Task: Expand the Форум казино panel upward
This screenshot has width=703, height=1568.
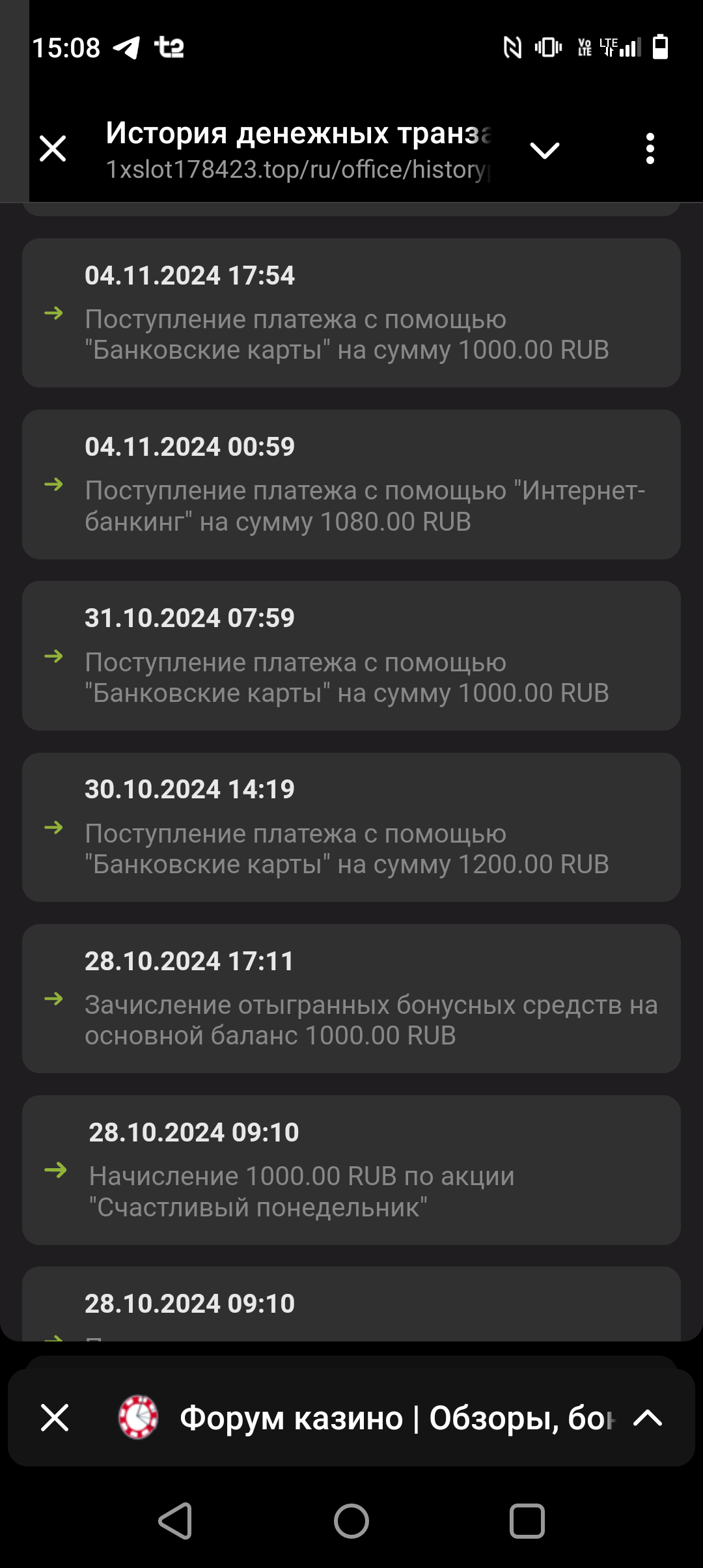Action: (x=648, y=1418)
